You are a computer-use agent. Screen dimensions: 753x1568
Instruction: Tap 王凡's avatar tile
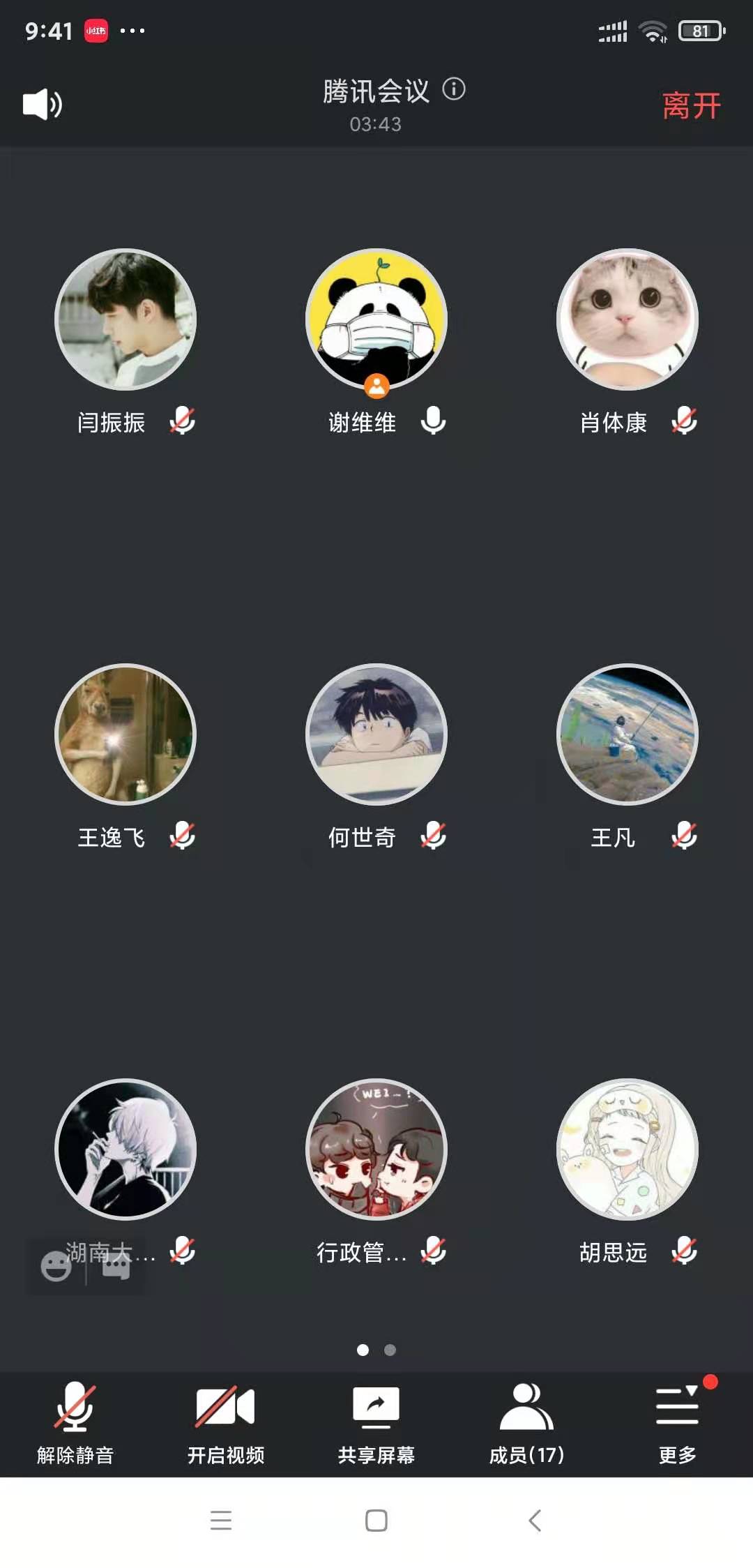coord(627,734)
